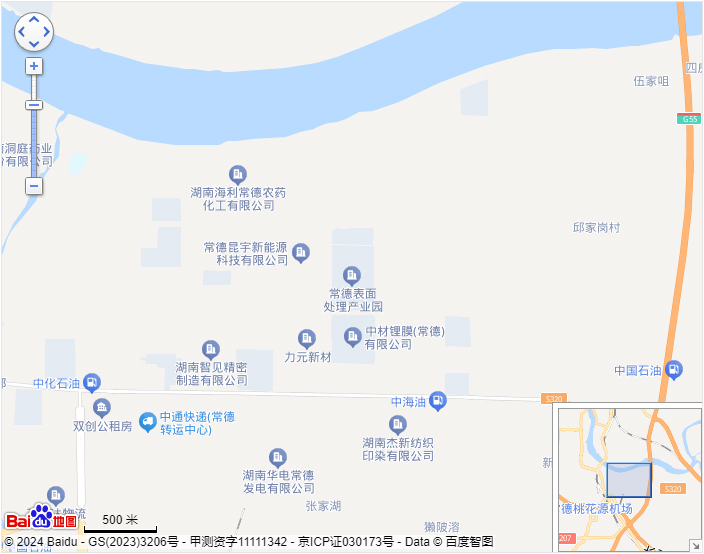
Task: Select the 中化石油 gas station marker
Action: 92,382
